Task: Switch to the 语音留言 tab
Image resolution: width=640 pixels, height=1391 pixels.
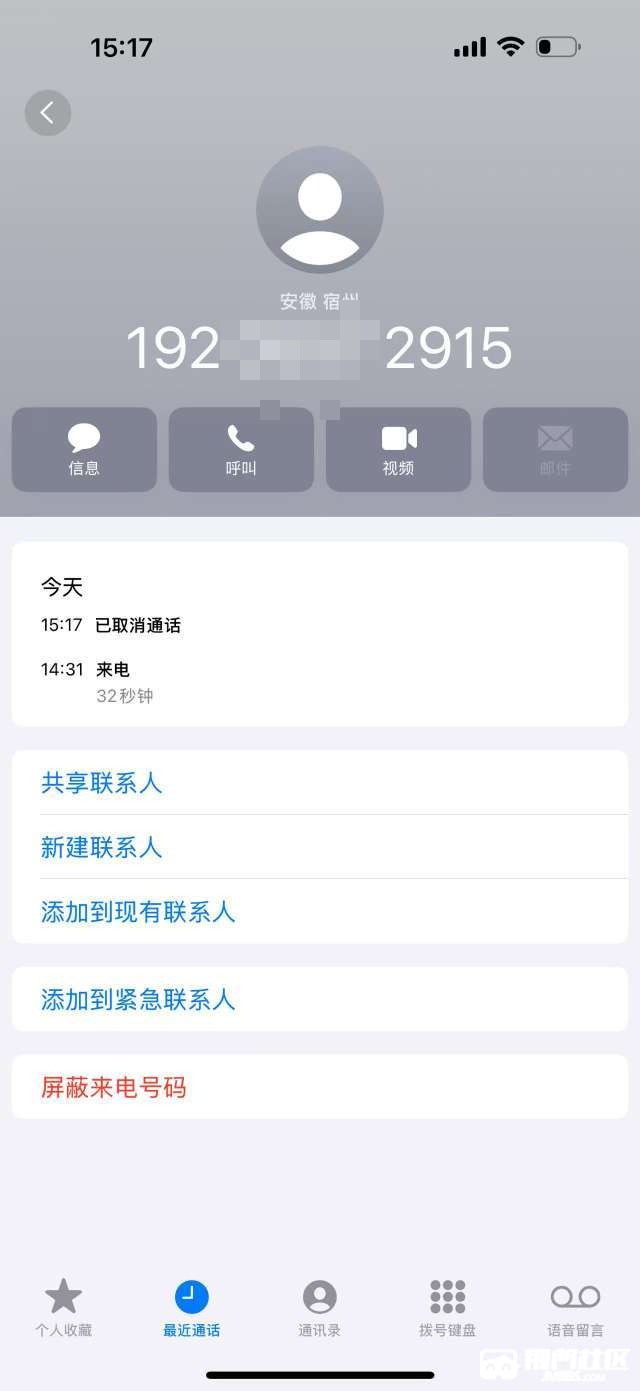Action: (576, 1308)
